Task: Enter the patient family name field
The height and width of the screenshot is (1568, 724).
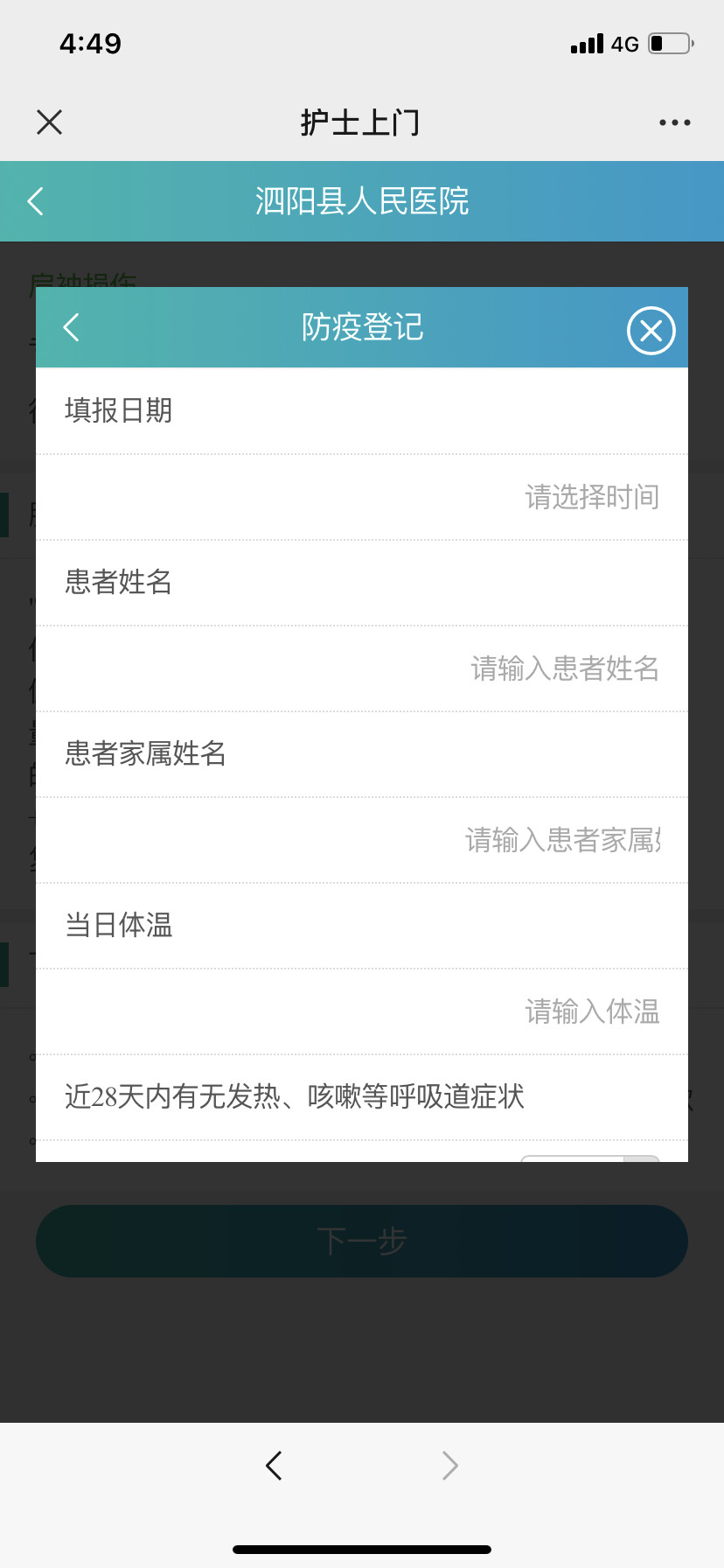Action: pyautogui.click(x=362, y=840)
